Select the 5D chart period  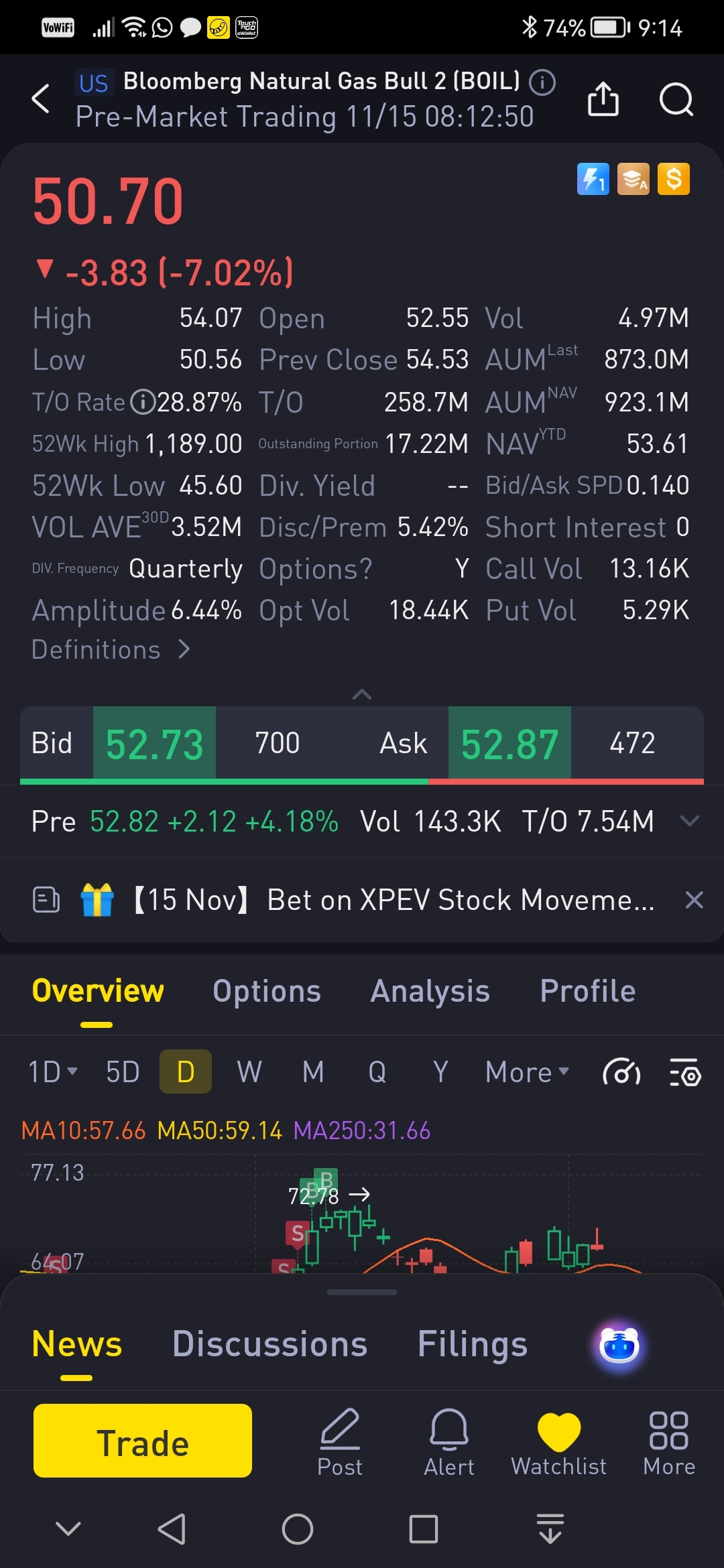(123, 1071)
